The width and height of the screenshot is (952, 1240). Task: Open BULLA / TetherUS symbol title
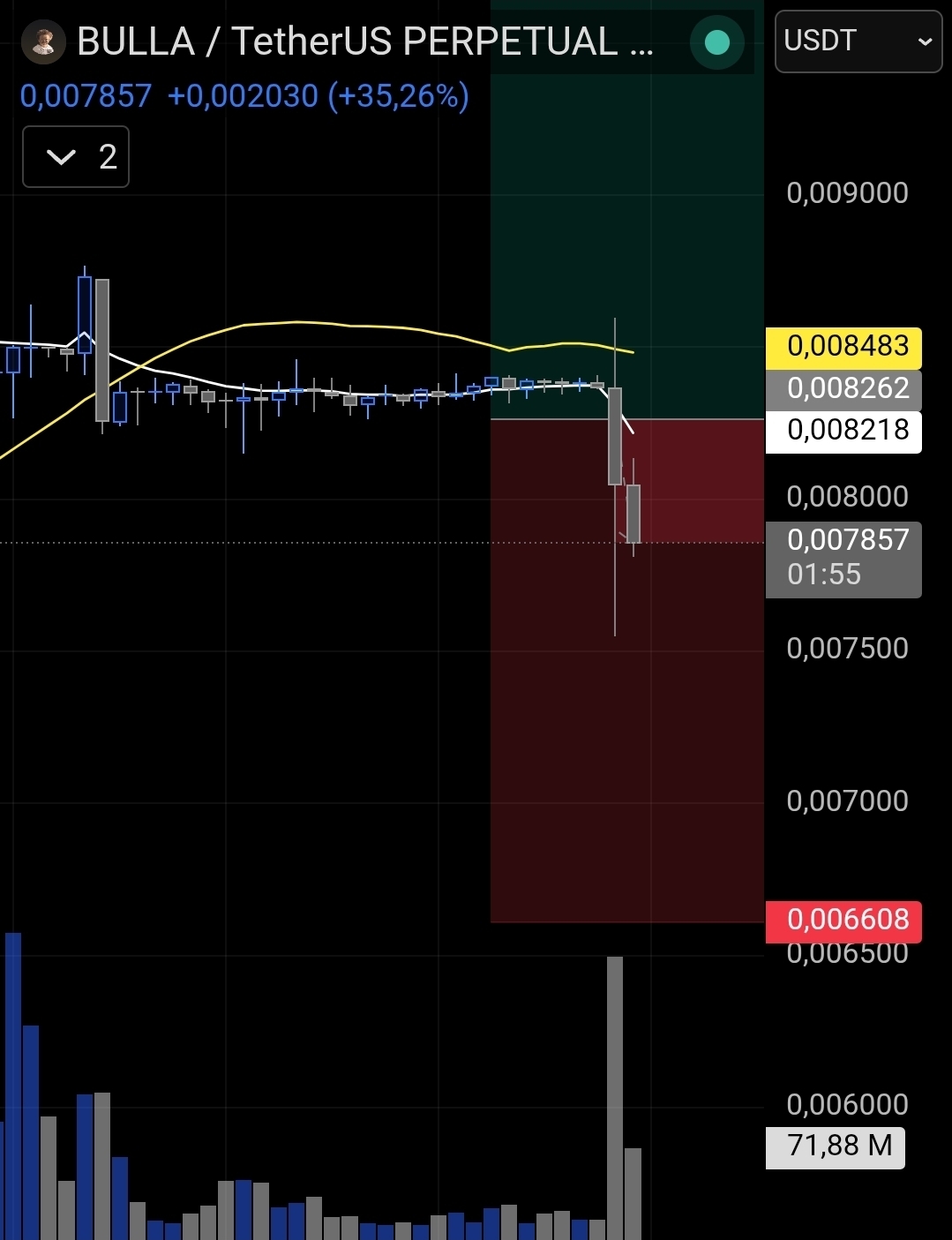[x=364, y=41]
